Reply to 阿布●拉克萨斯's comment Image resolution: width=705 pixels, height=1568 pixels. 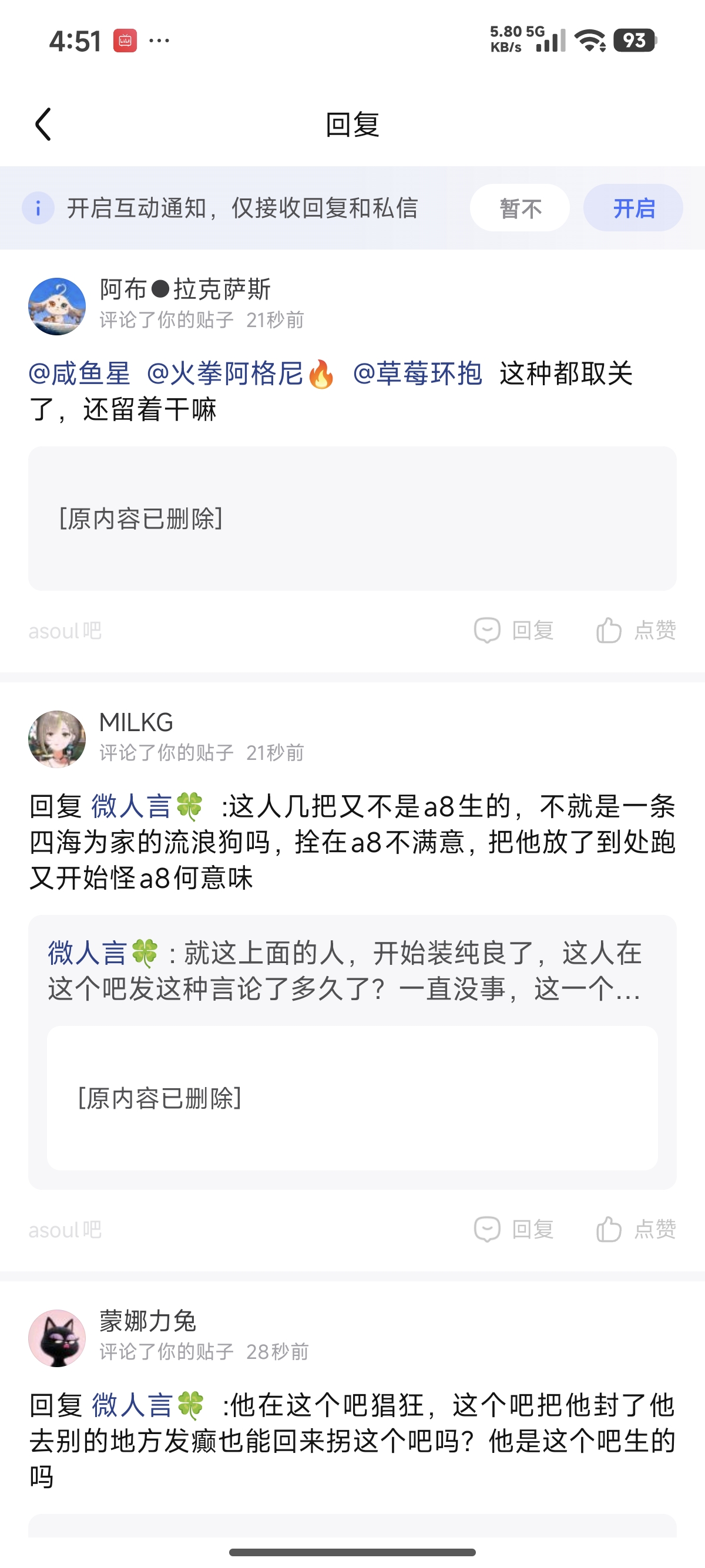[x=515, y=630]
